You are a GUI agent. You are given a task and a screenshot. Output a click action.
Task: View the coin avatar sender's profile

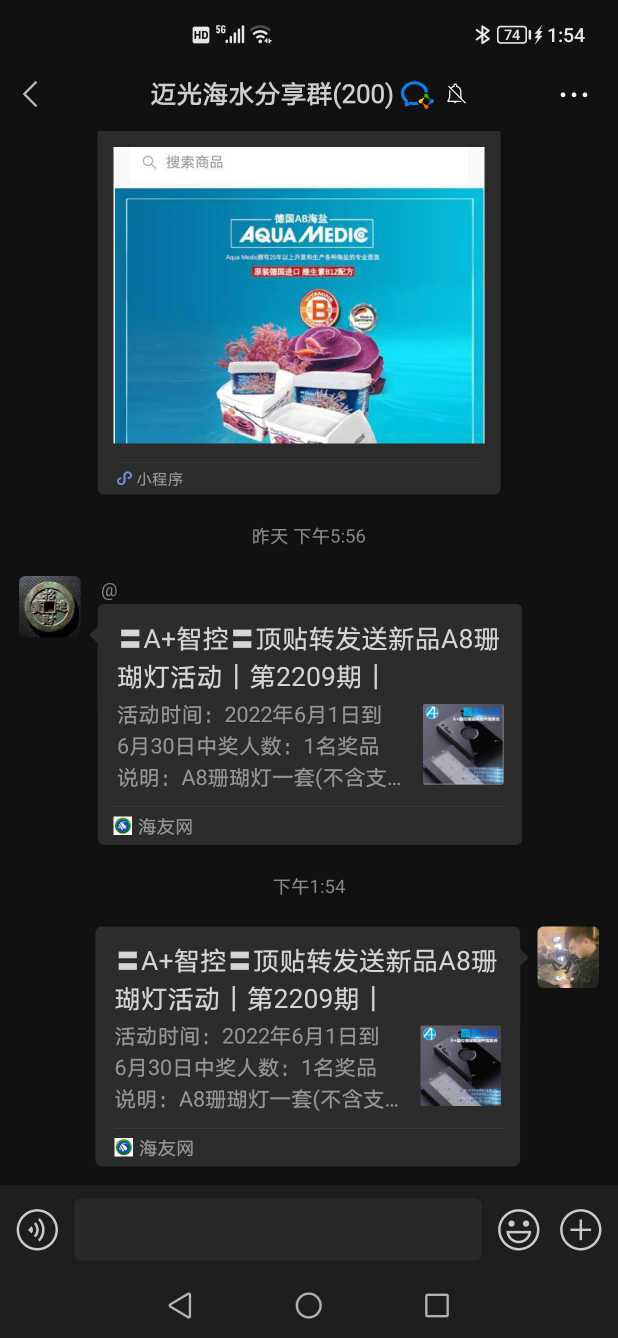pyautogui.click(x=49, y=607)
